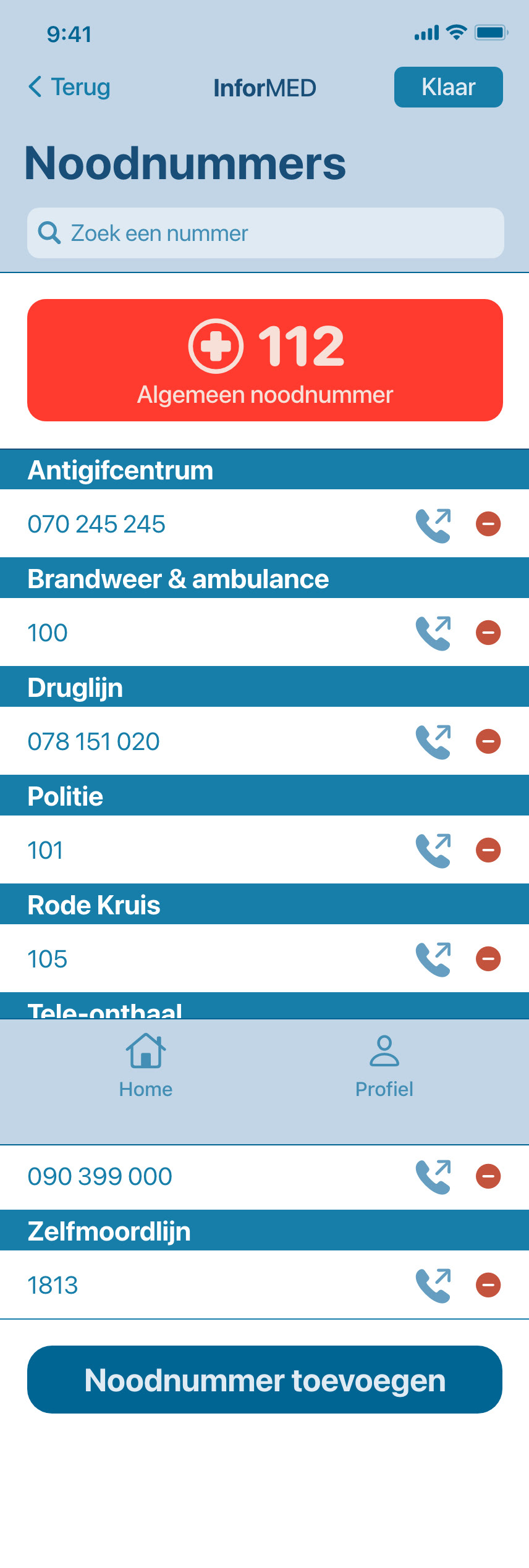529x1568 pixels.
Task: Remove the Rode Kruis number
Action: pos(488,959)
